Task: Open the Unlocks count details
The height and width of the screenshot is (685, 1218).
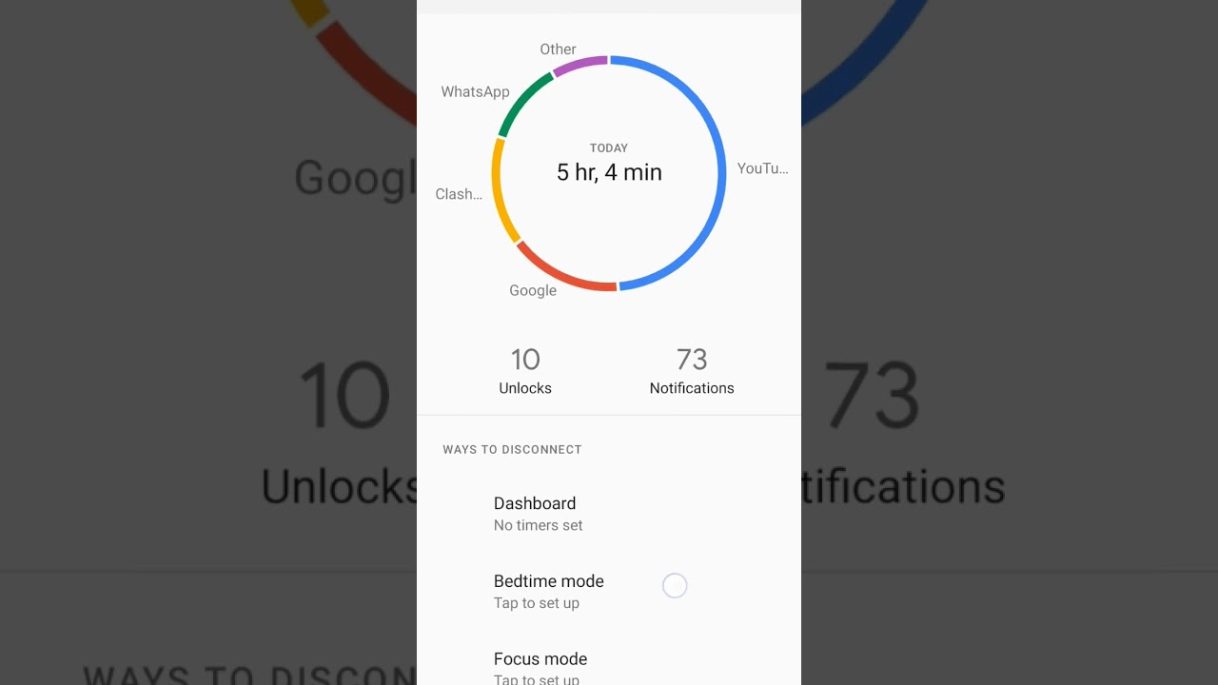Action: (x=525, y=370)
